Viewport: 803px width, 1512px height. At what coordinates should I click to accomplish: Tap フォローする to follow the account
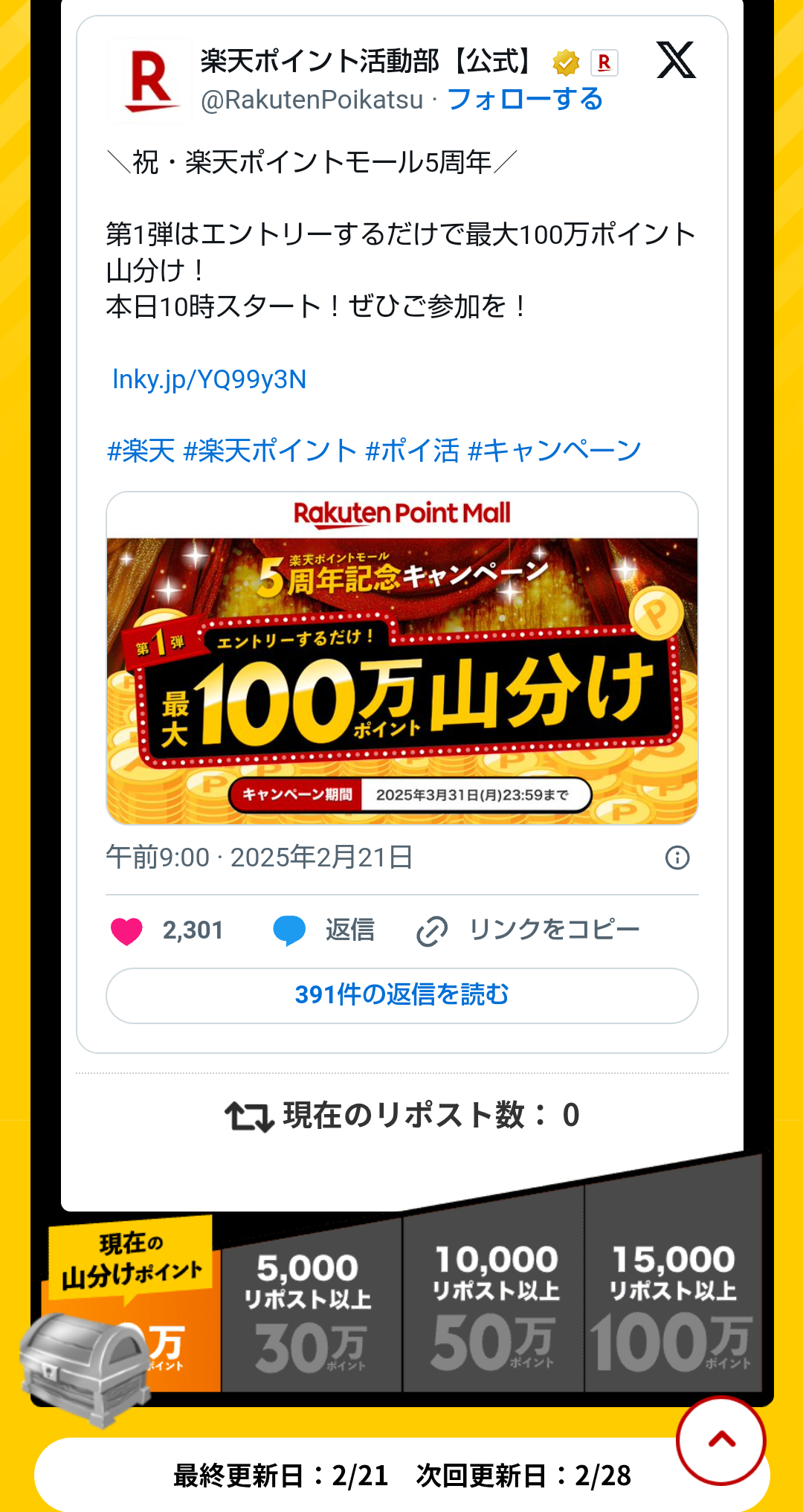coord(525,99)
